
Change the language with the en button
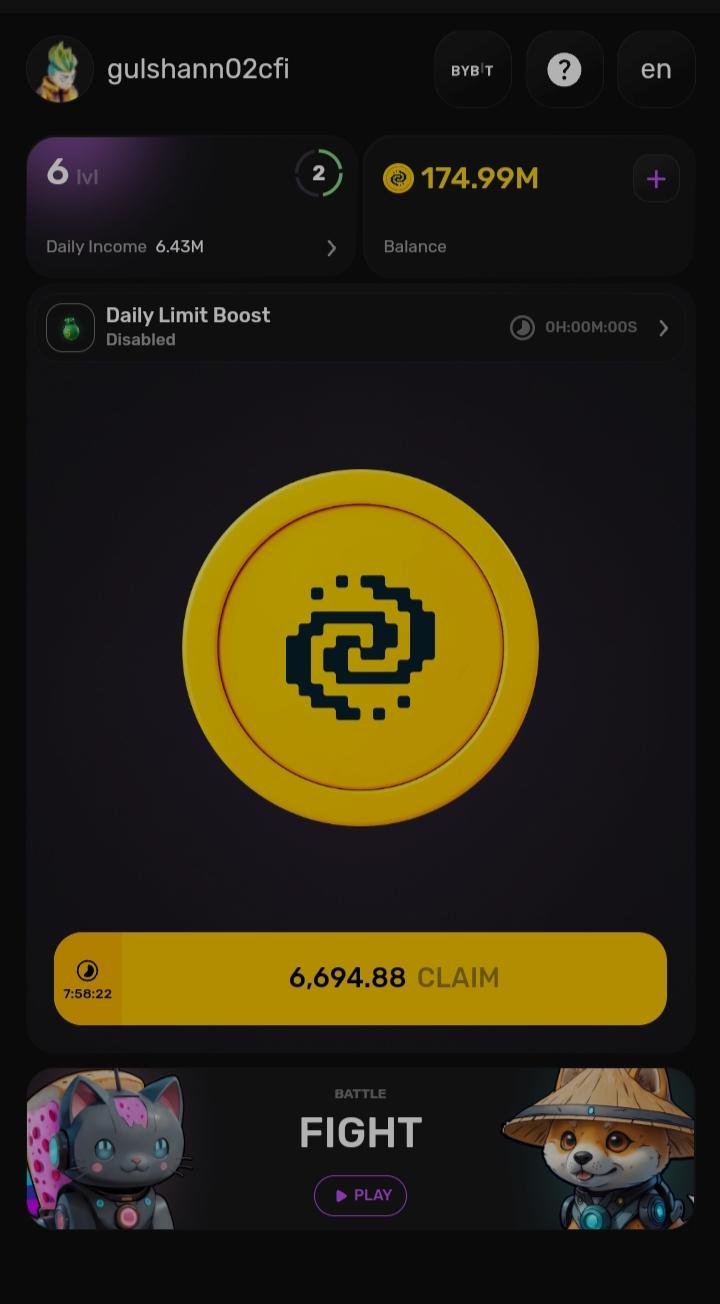[656, 70]
